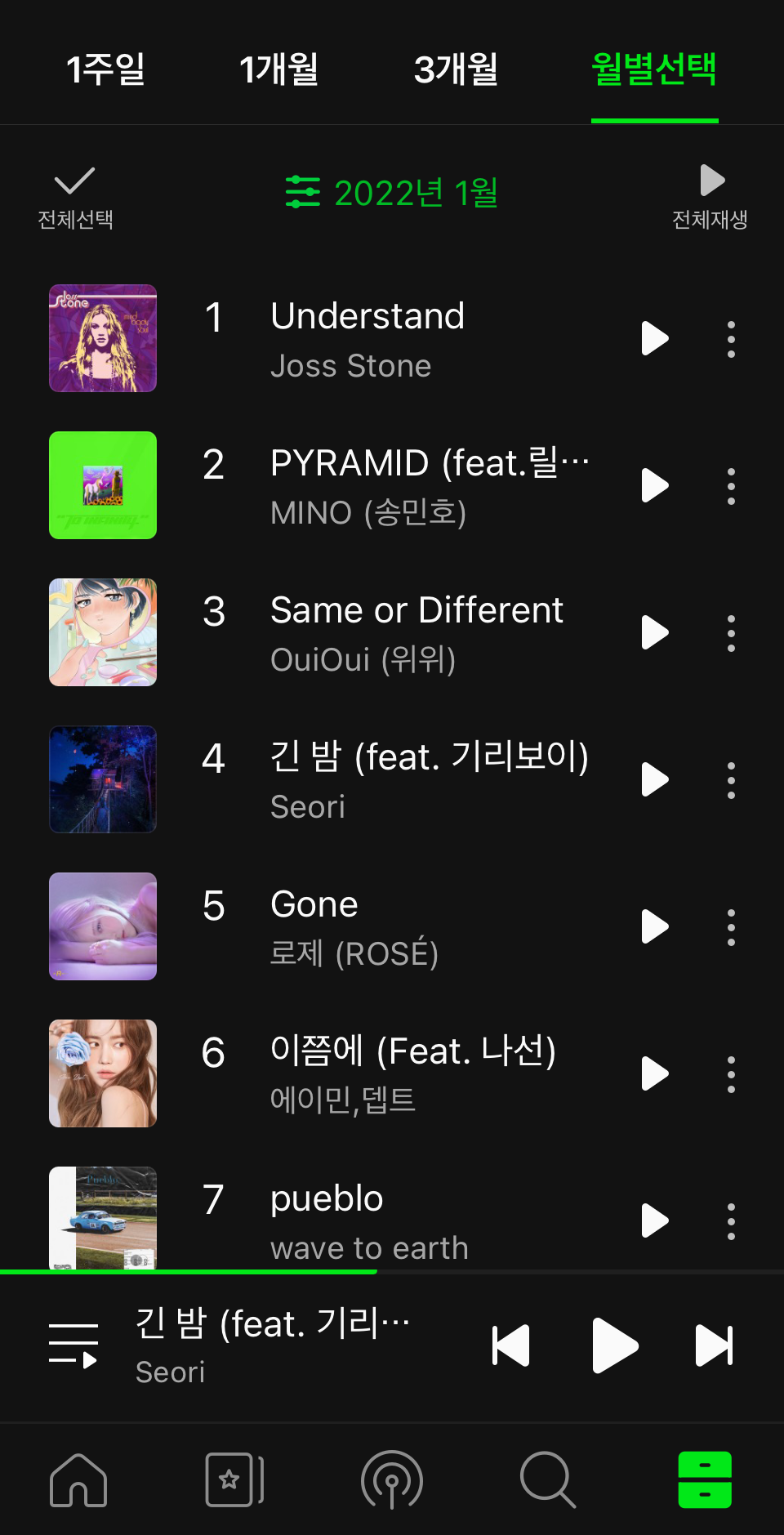Switch to the 1주일 tab
The width and height of the screenshot is (784, 1535).
click(x=105, y=69)
